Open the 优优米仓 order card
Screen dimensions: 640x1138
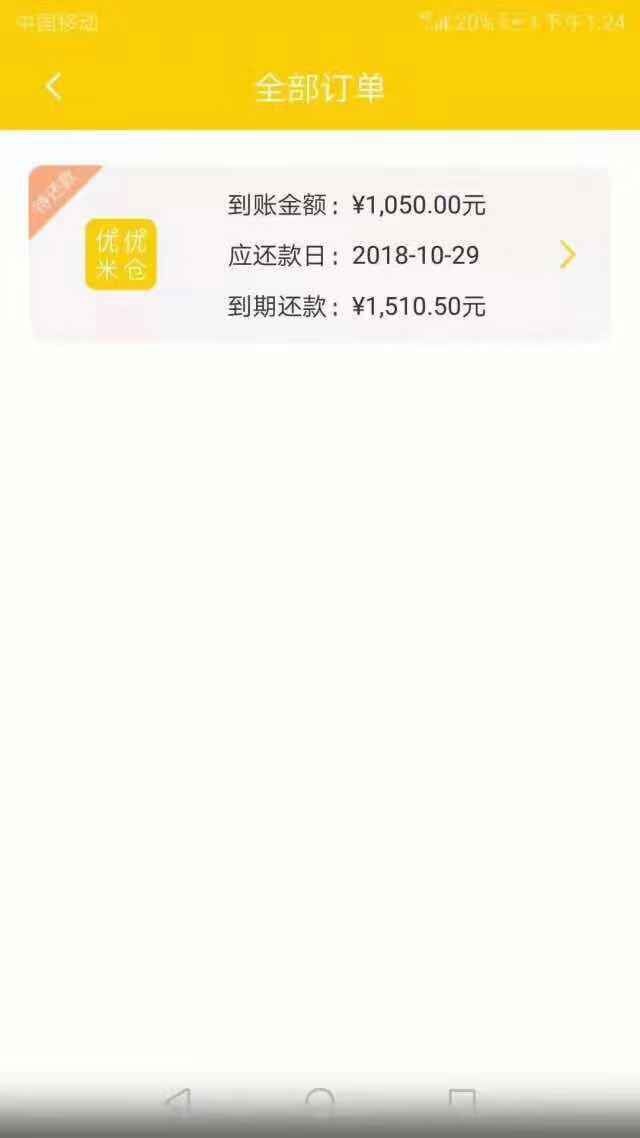coord(319,253)
